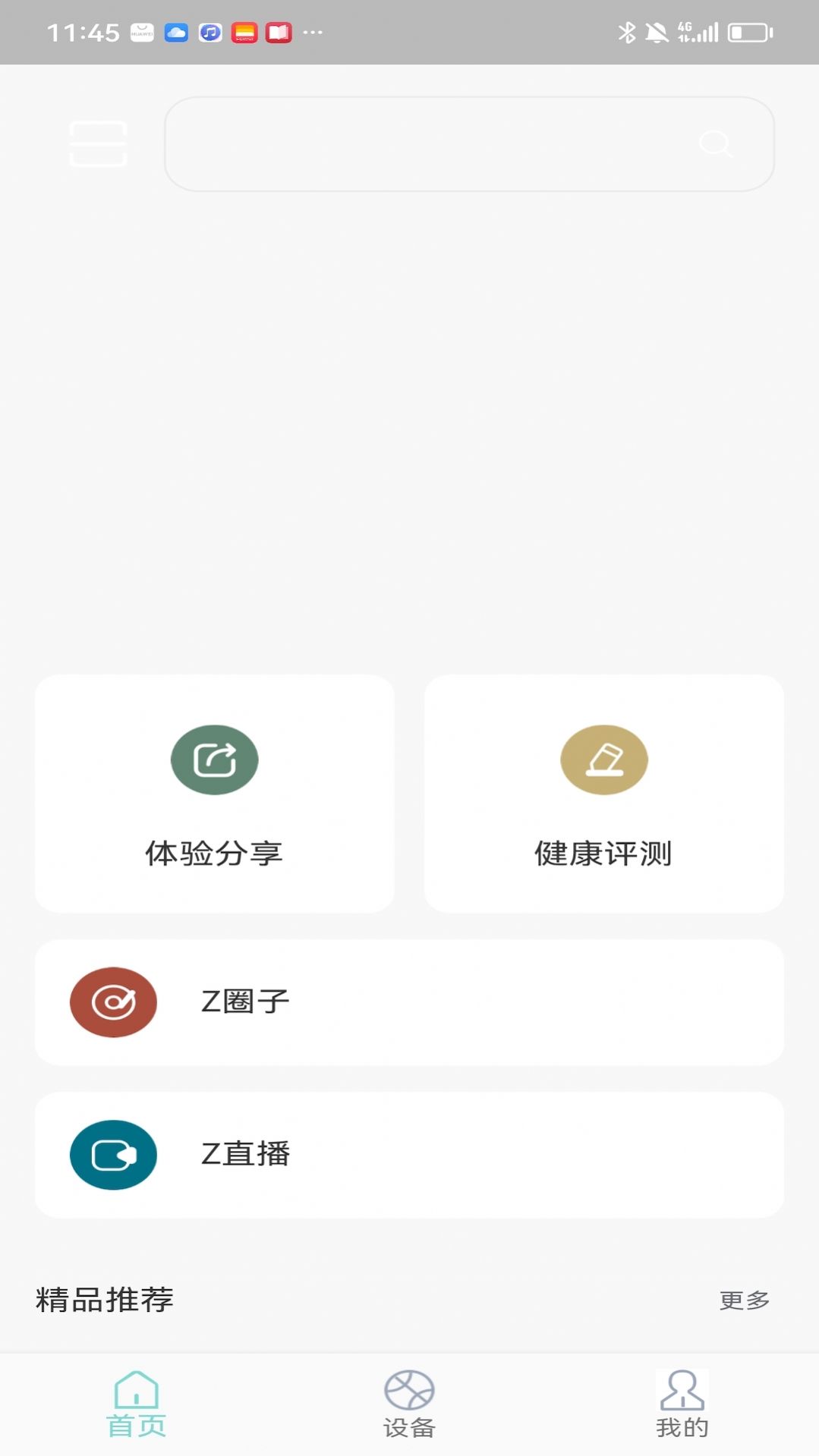
Task: Open the teal Z直播 camera icon
Action: pyautogui.click(x=112, y=1154)
